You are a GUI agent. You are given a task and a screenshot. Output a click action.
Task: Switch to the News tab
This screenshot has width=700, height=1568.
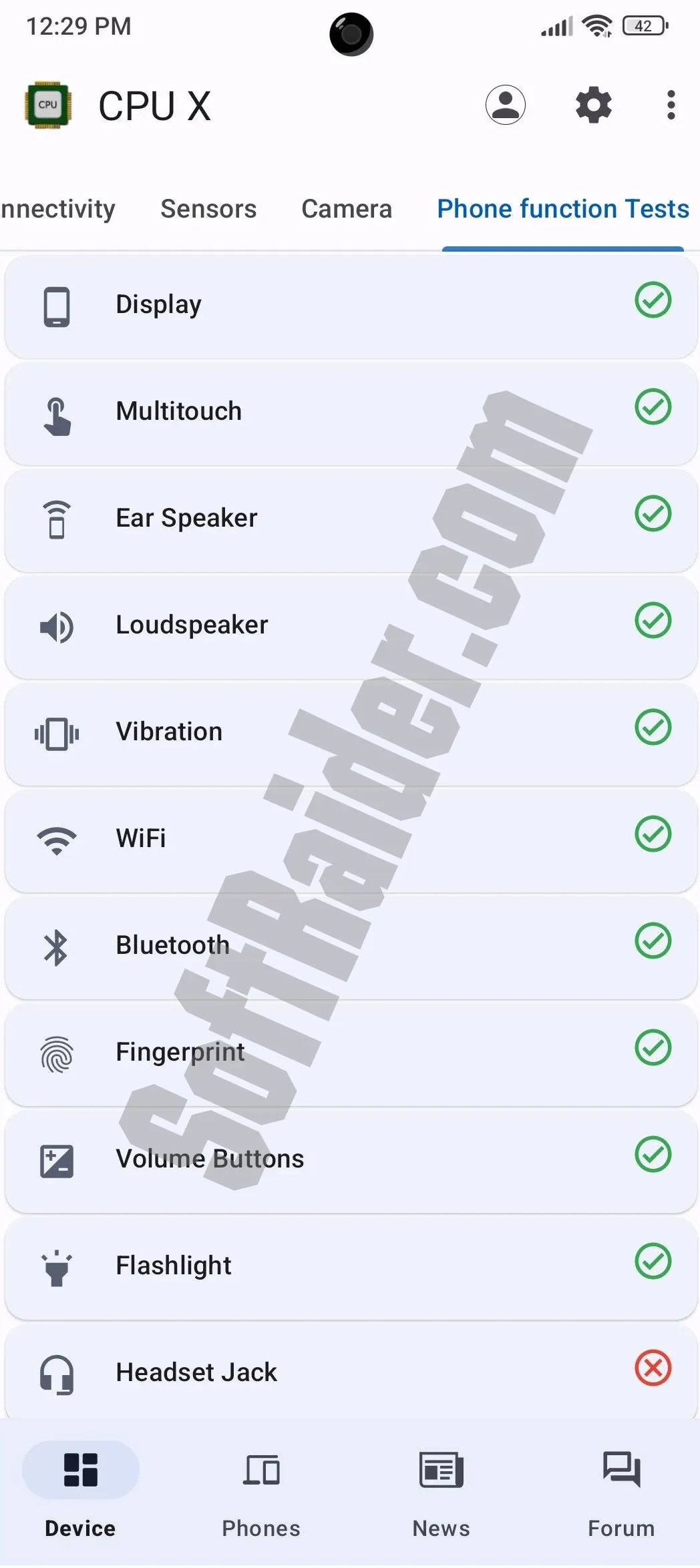click(x=441, y=1489)
